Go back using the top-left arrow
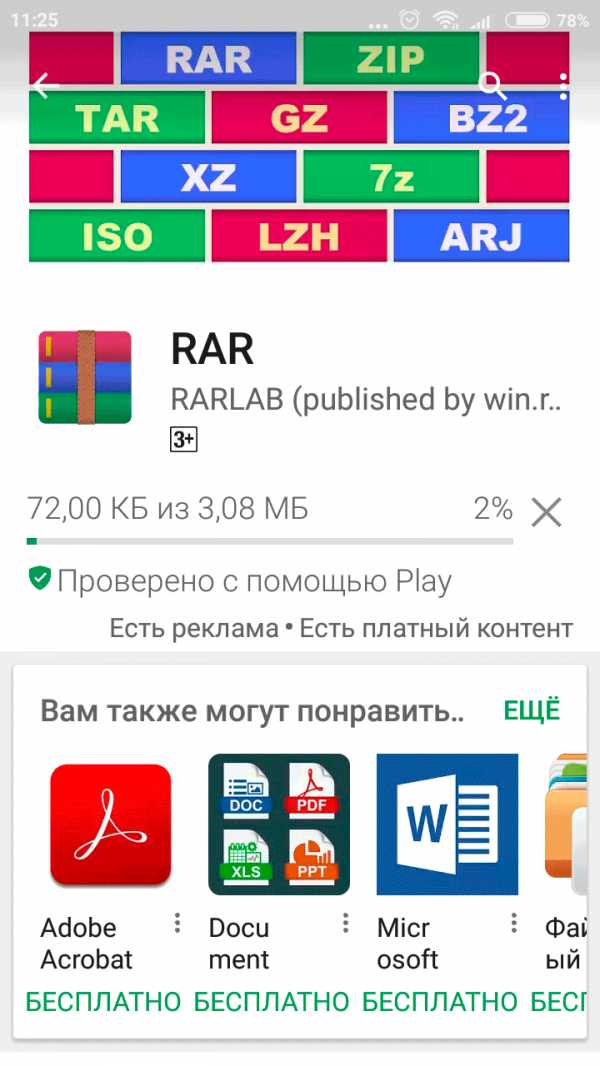 pyautogui.click(x=46, y=86)
